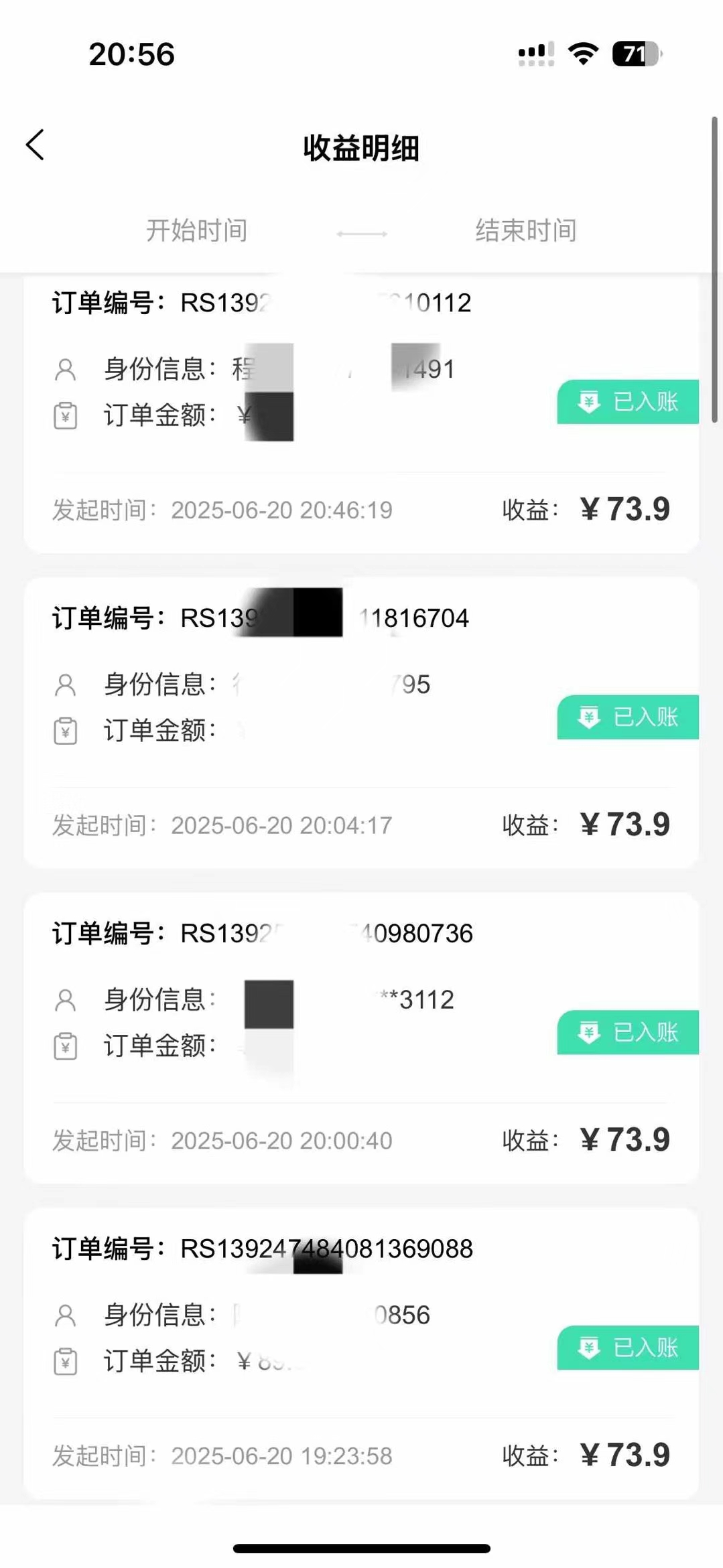This screenshot has width=723, height=1568.
Task: Open the order ending in 40980736
Action: (x=361, y=1038)
